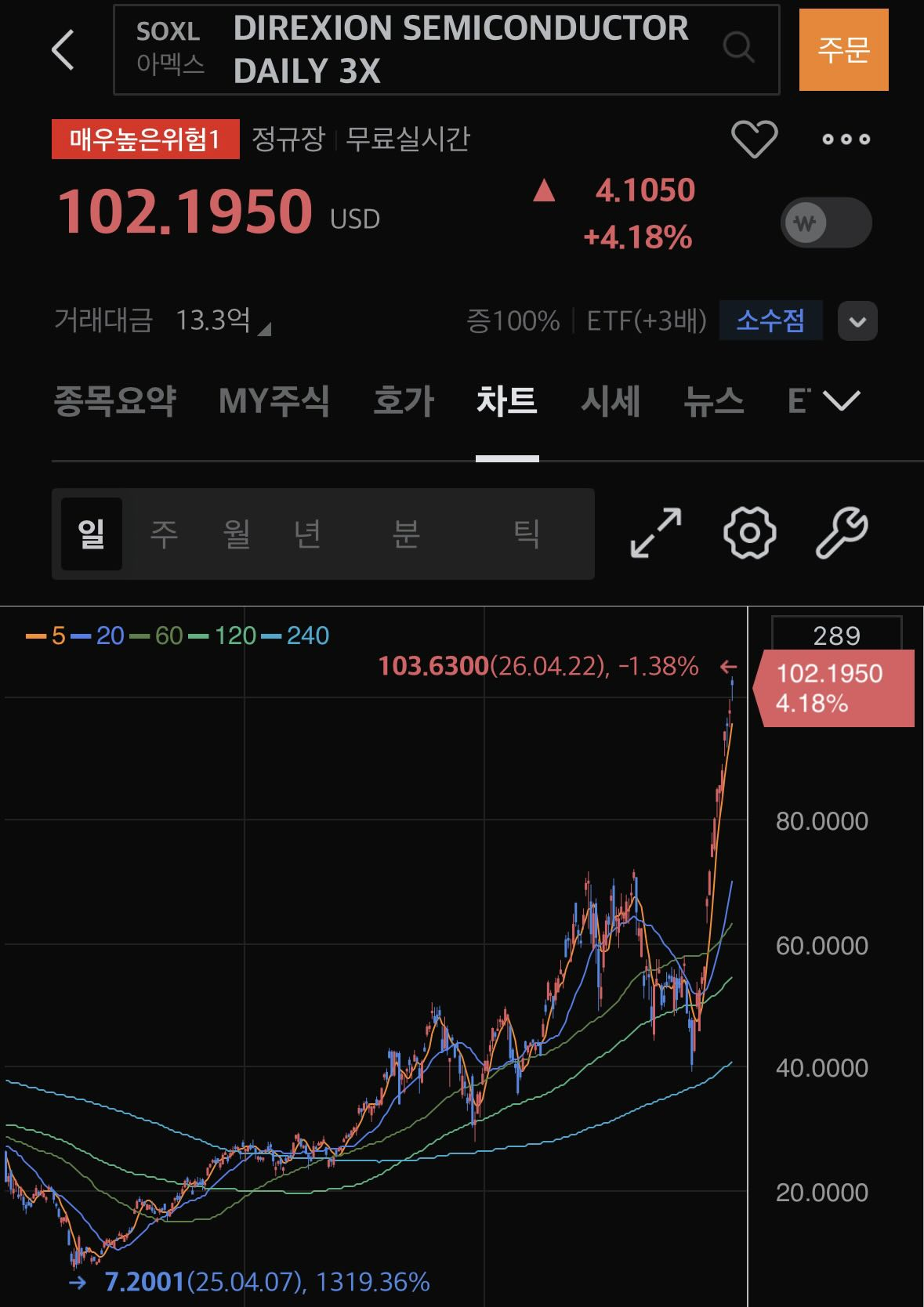Toggle the won currency switch
The height and width of the screenshot is (1307, 924).
pyautogui.click(x=826, y=223)
